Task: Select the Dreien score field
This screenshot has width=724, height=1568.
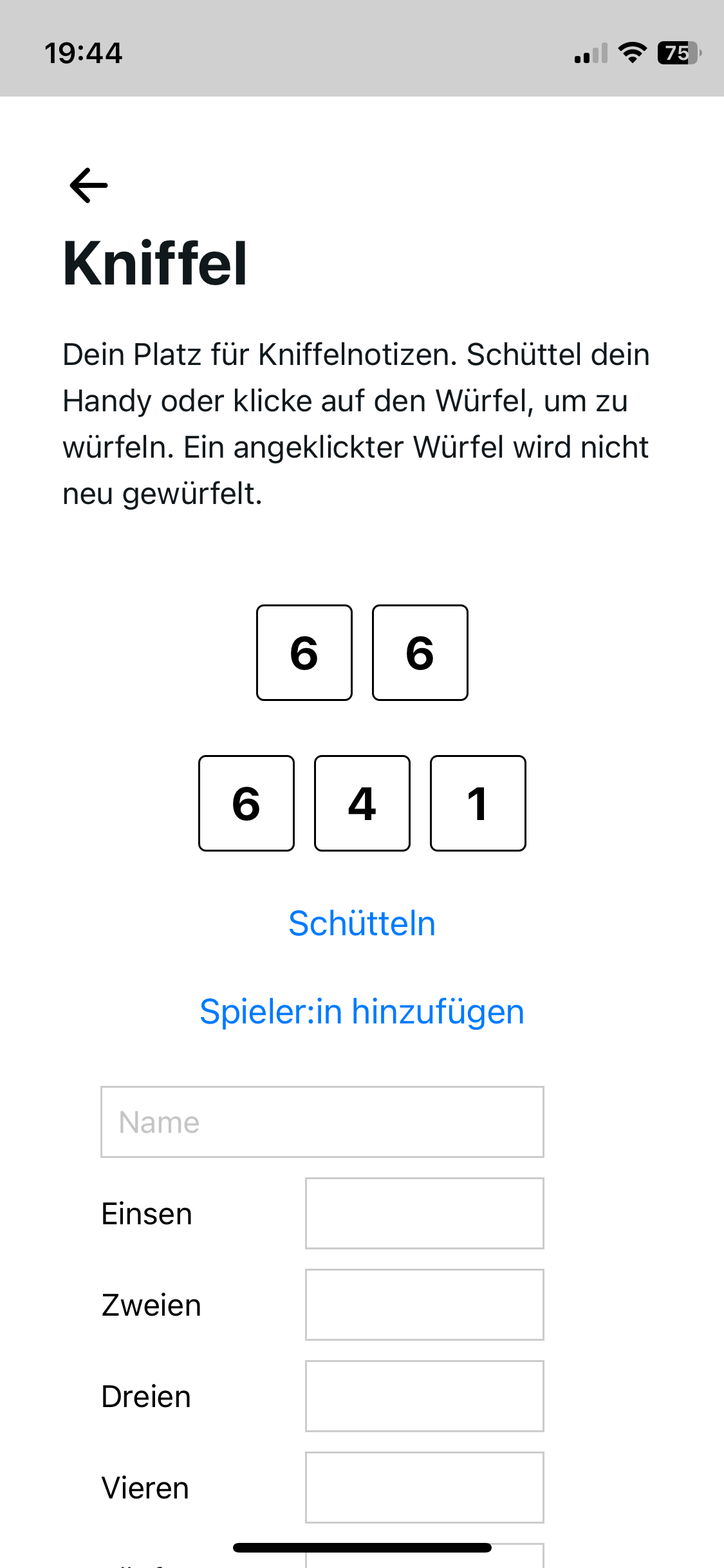Action: [x=424, y=1395]
